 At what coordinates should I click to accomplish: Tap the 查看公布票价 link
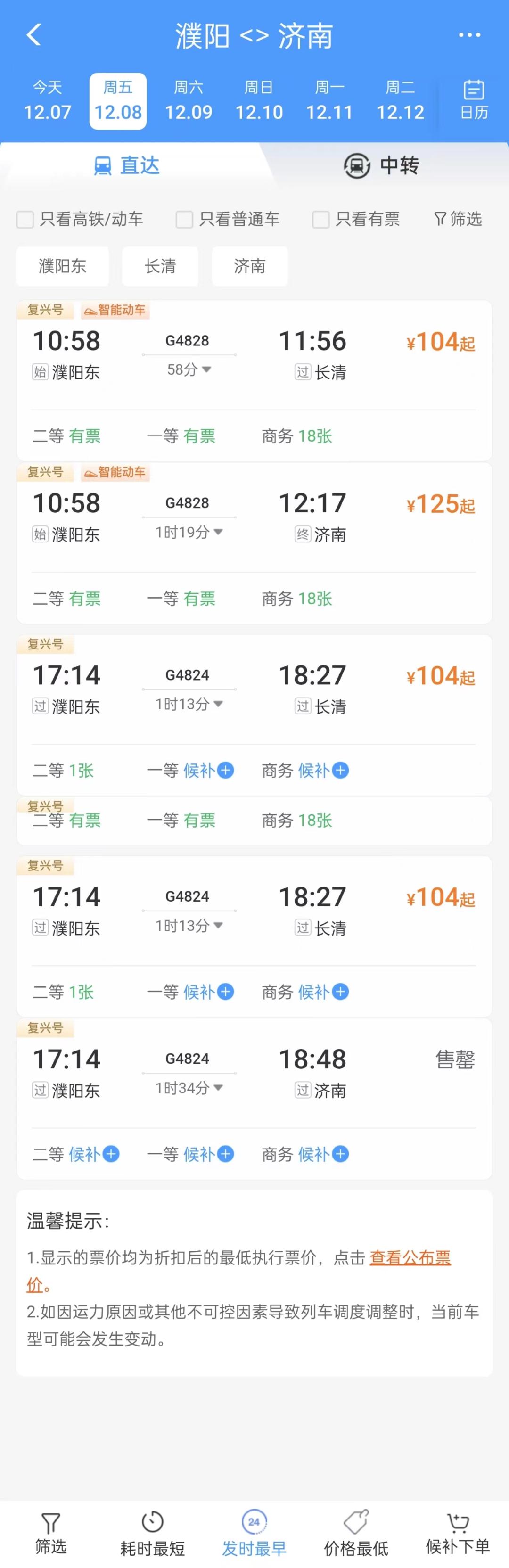coord(410,1257)
